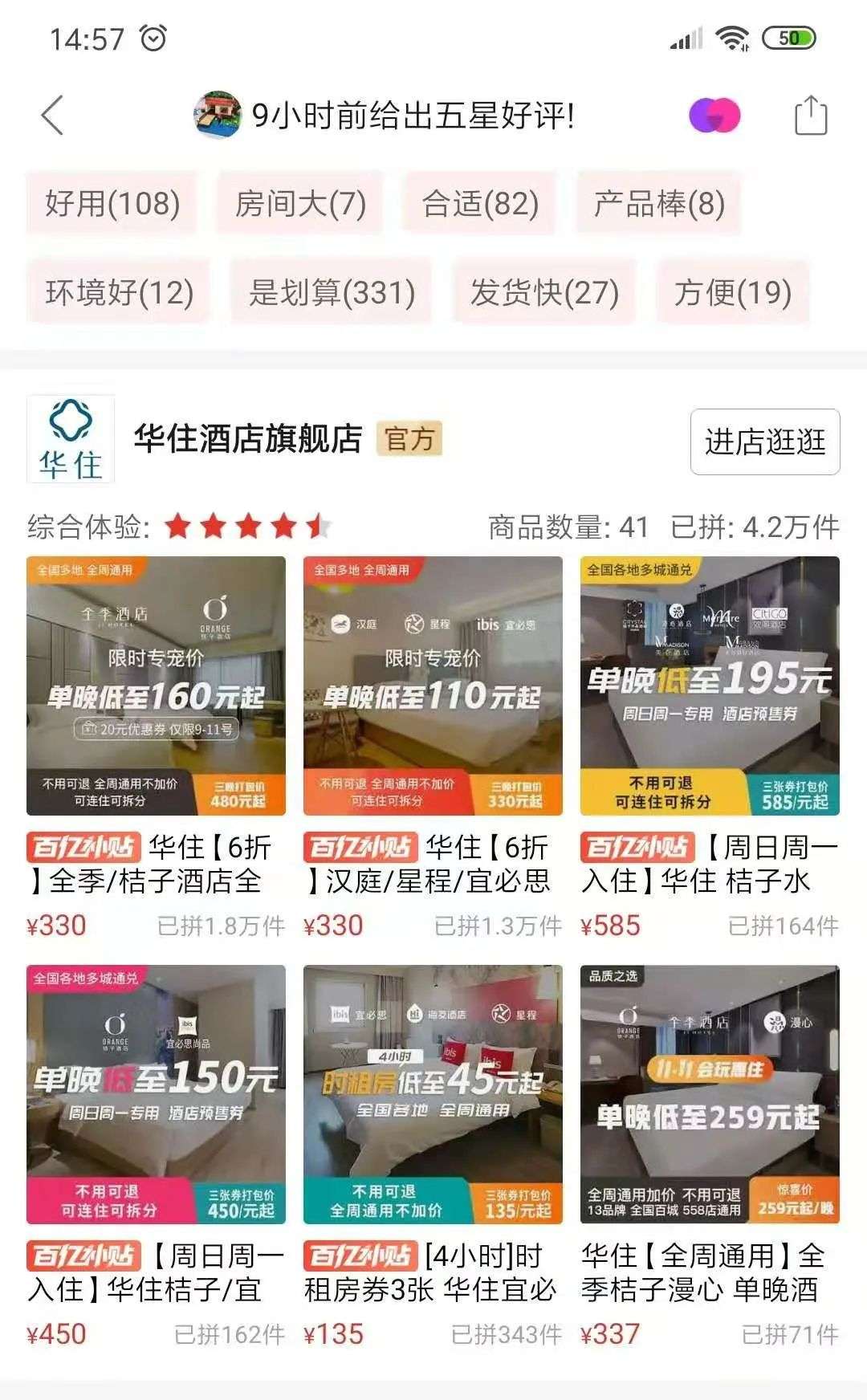View reviews tagged 发货快(27)

[544, 292]
